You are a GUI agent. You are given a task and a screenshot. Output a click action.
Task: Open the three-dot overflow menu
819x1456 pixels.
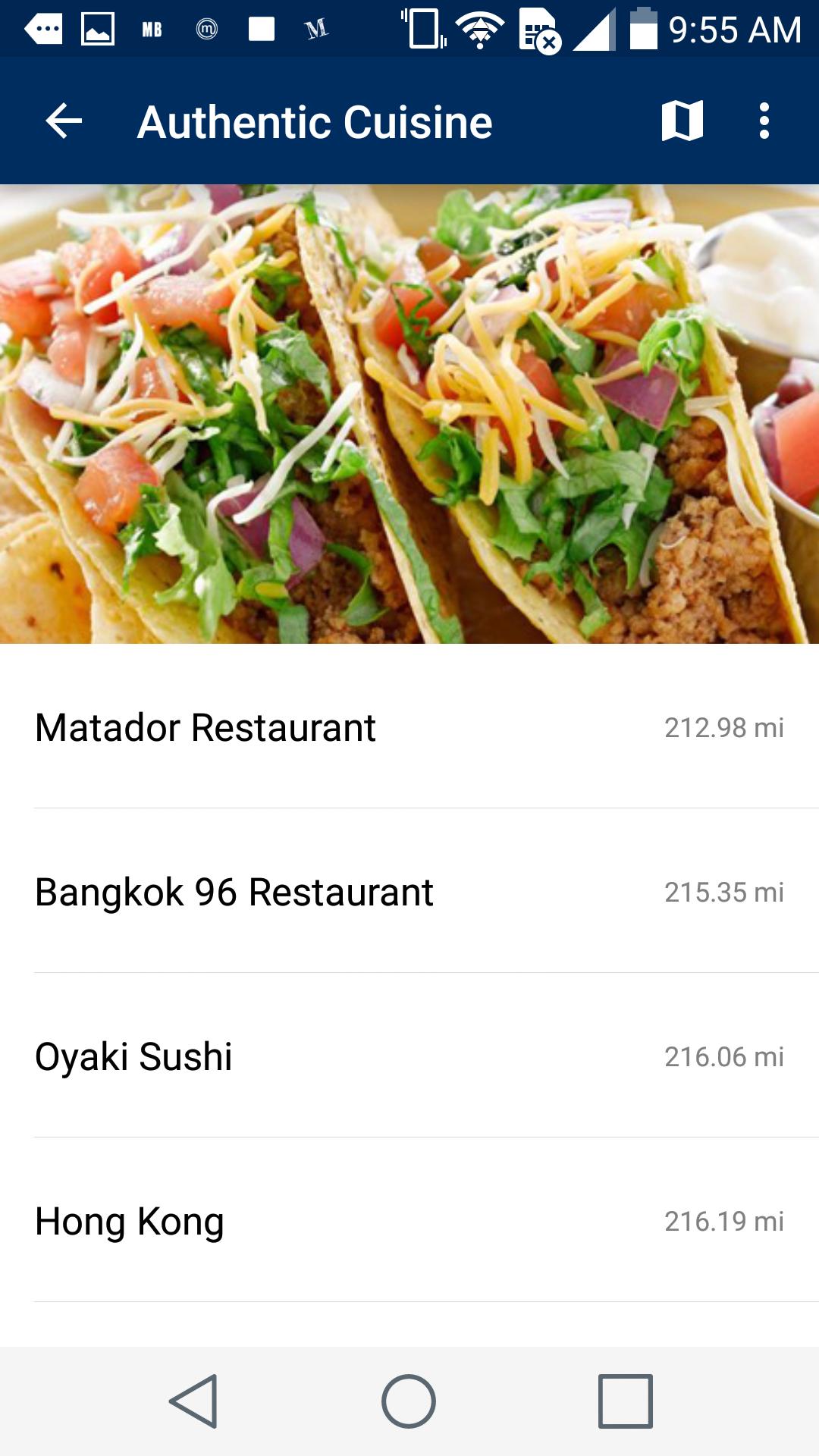point(764,121)
